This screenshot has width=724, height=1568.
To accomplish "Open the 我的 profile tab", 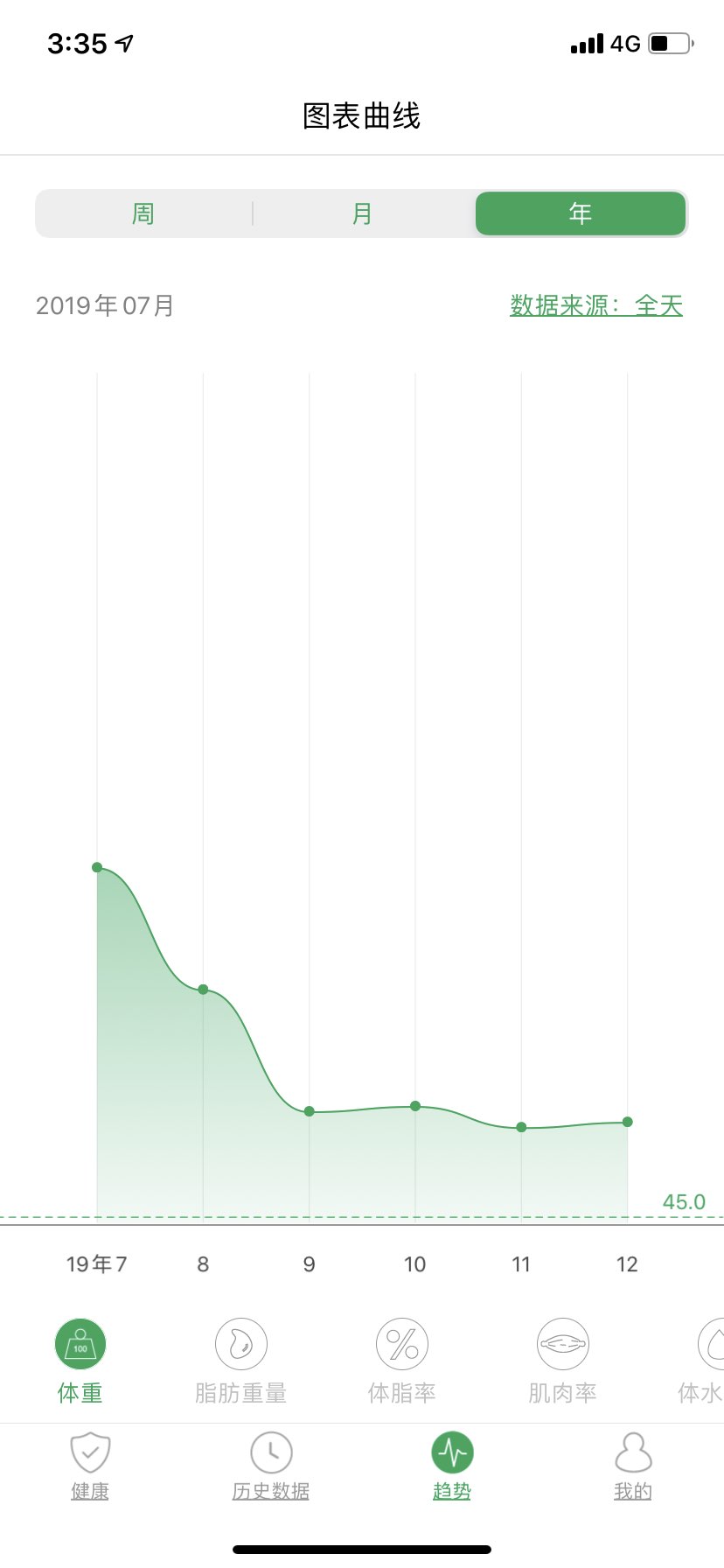I will click(x=633, y=1466).
